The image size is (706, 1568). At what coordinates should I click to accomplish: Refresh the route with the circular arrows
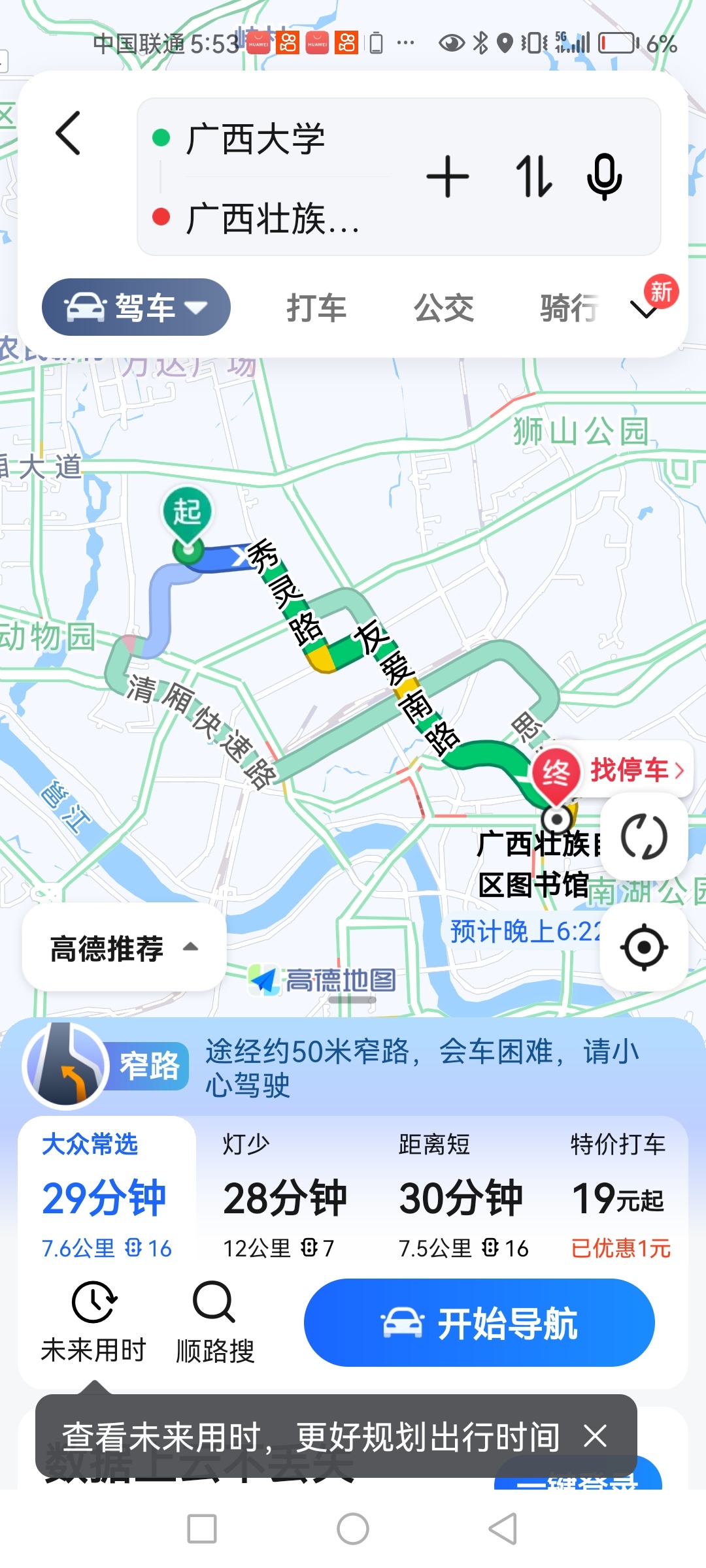[x=644, y=836]
